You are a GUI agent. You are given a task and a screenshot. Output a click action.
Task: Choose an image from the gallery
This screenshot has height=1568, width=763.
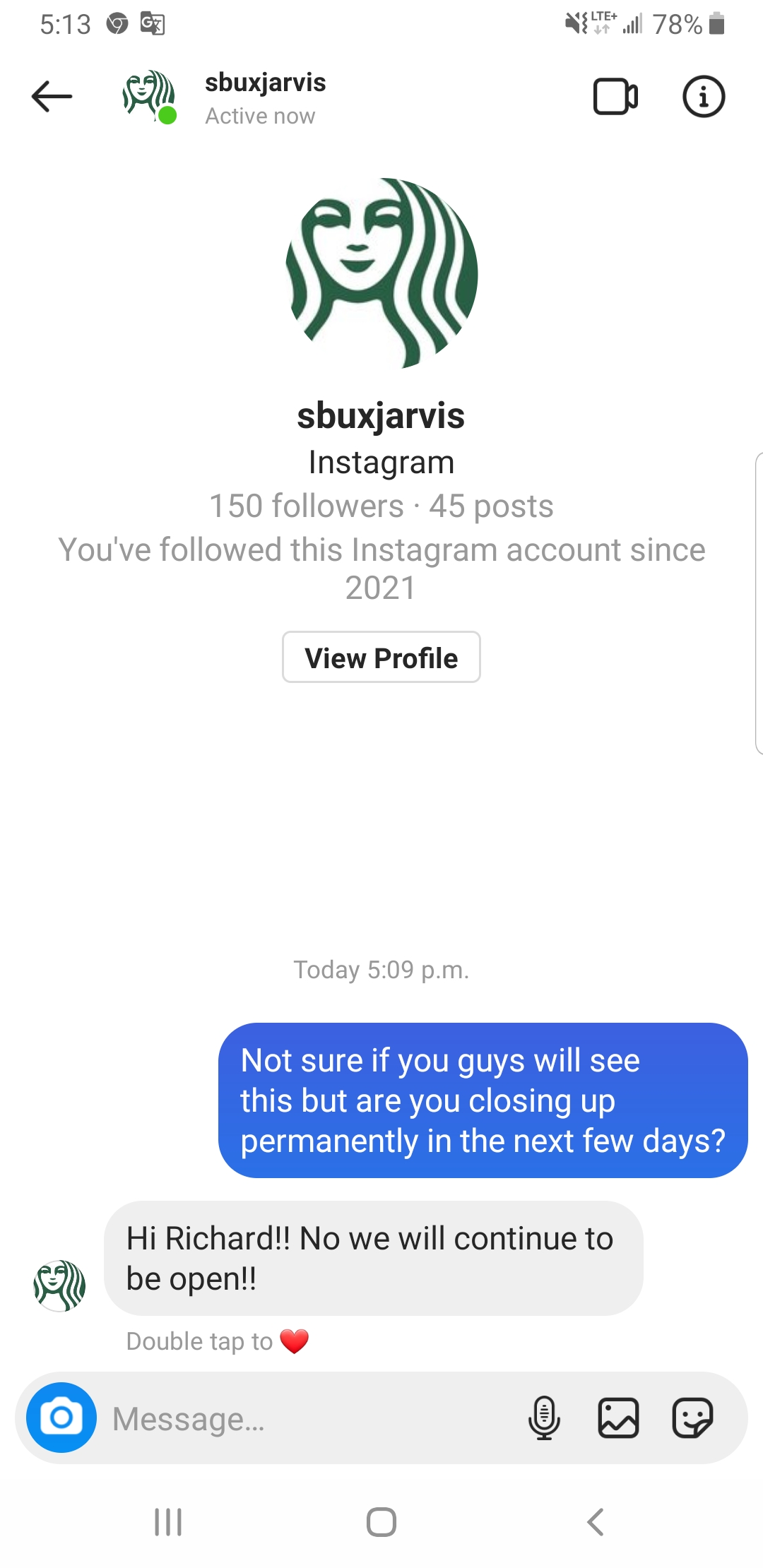coord(618,1418)
